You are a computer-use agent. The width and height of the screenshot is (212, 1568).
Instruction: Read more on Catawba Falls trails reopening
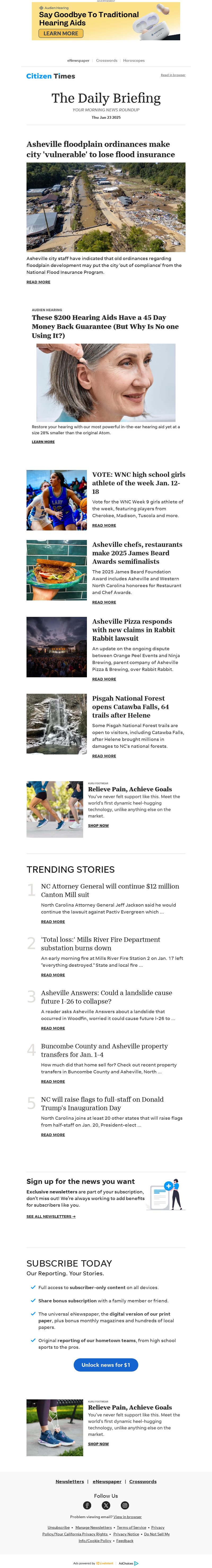(x=104, y=756)
